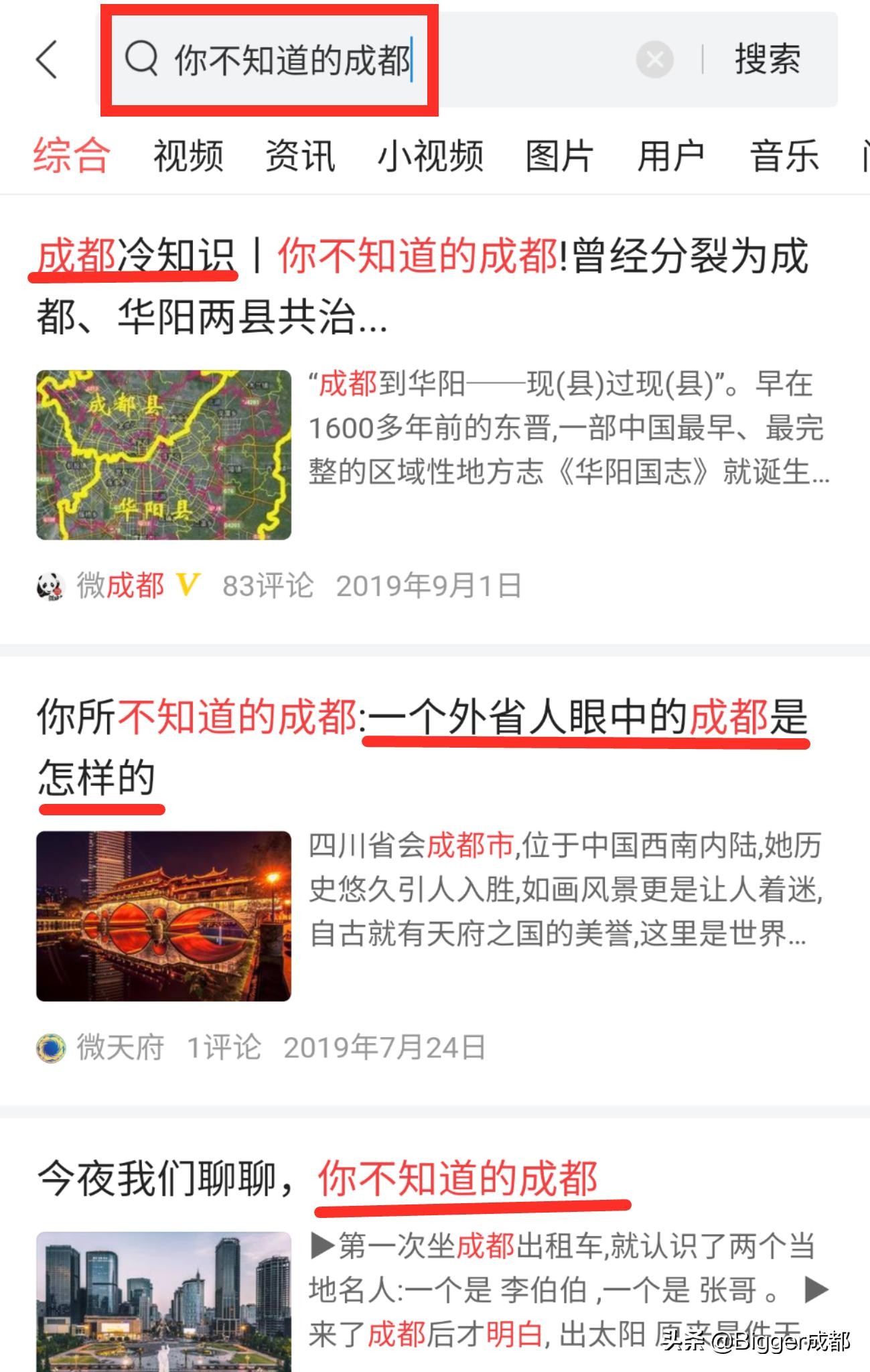Open the night bridge photo thumbnail
This screenshot has width=870, height=1372.
point(164,916)
